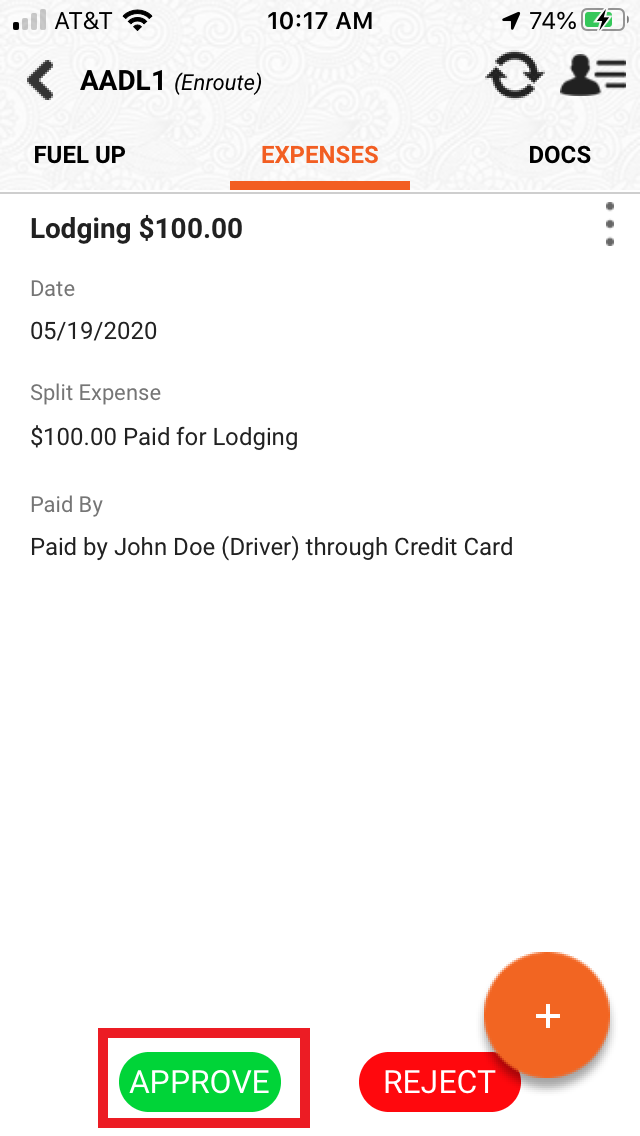Switch to the Docs tab
The image size is (640, 1136).
(x=560, y=155)
